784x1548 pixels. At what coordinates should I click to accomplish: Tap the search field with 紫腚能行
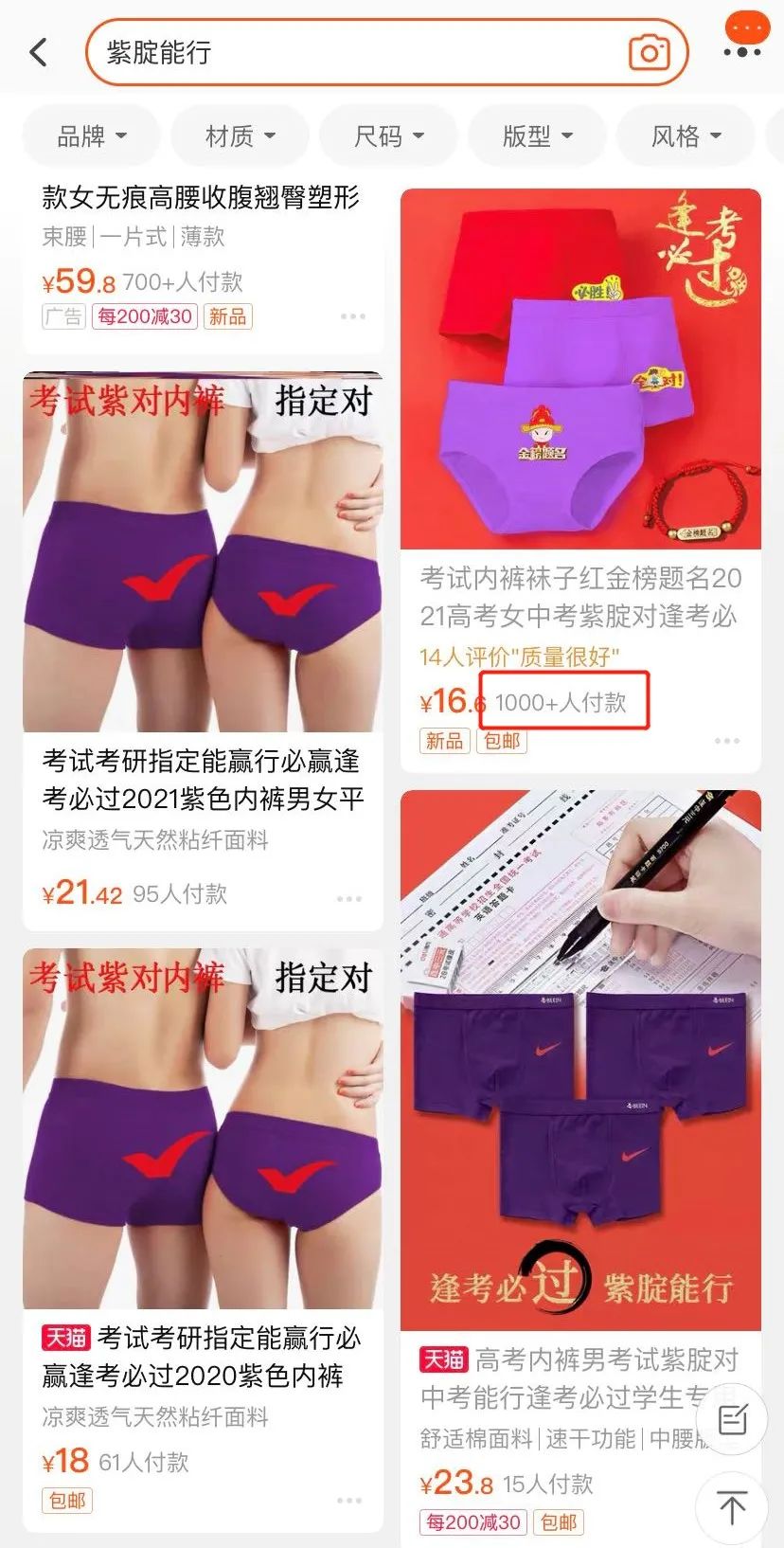tap(360, 52)
